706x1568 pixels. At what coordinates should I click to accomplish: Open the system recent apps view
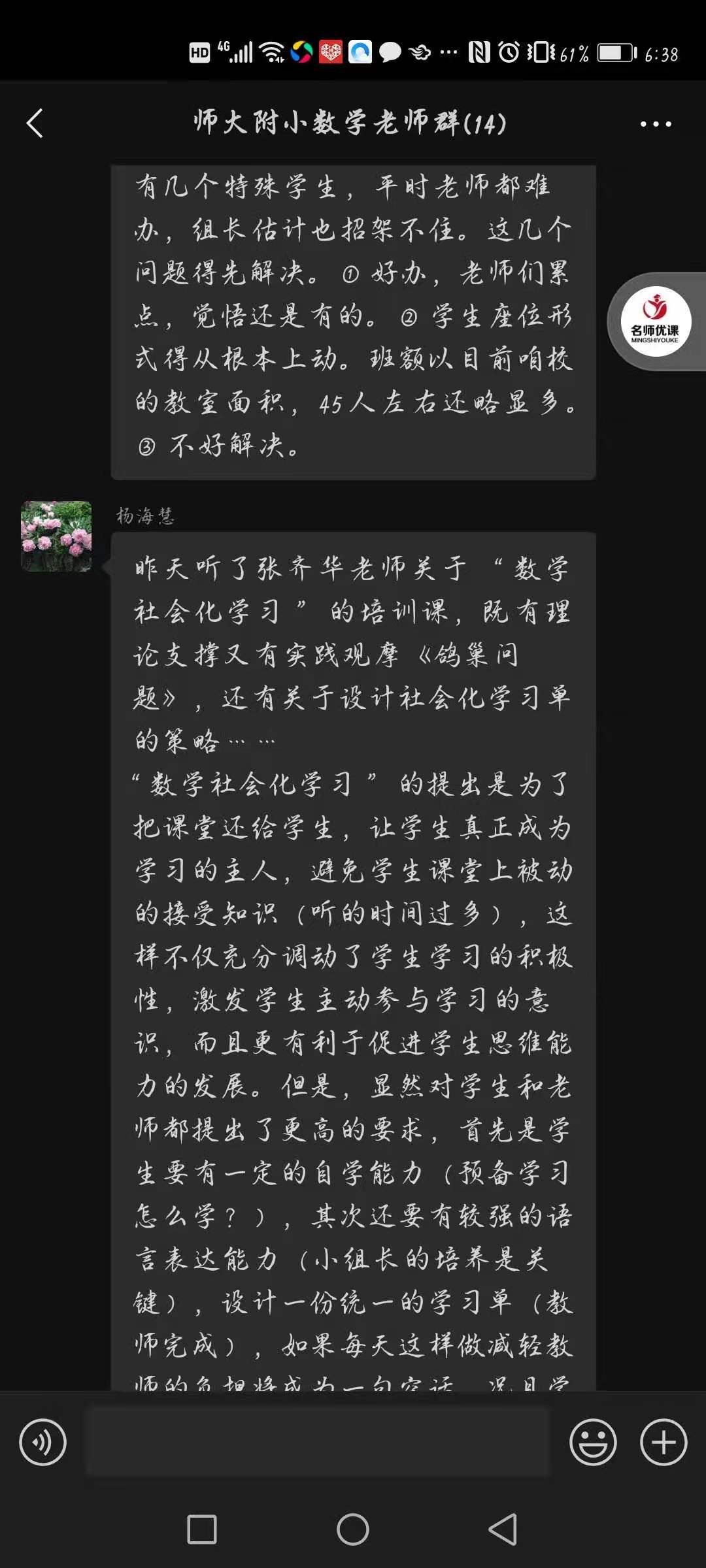tap(202, 1529)
